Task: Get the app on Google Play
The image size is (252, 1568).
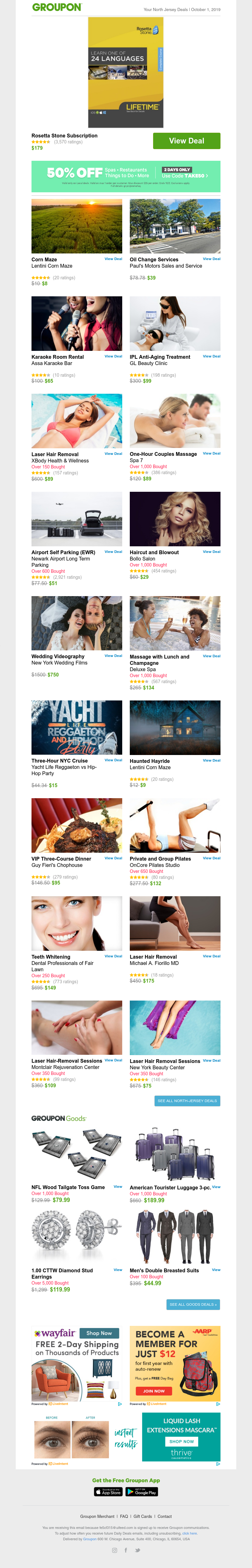Action: [x=142, y=1492]
